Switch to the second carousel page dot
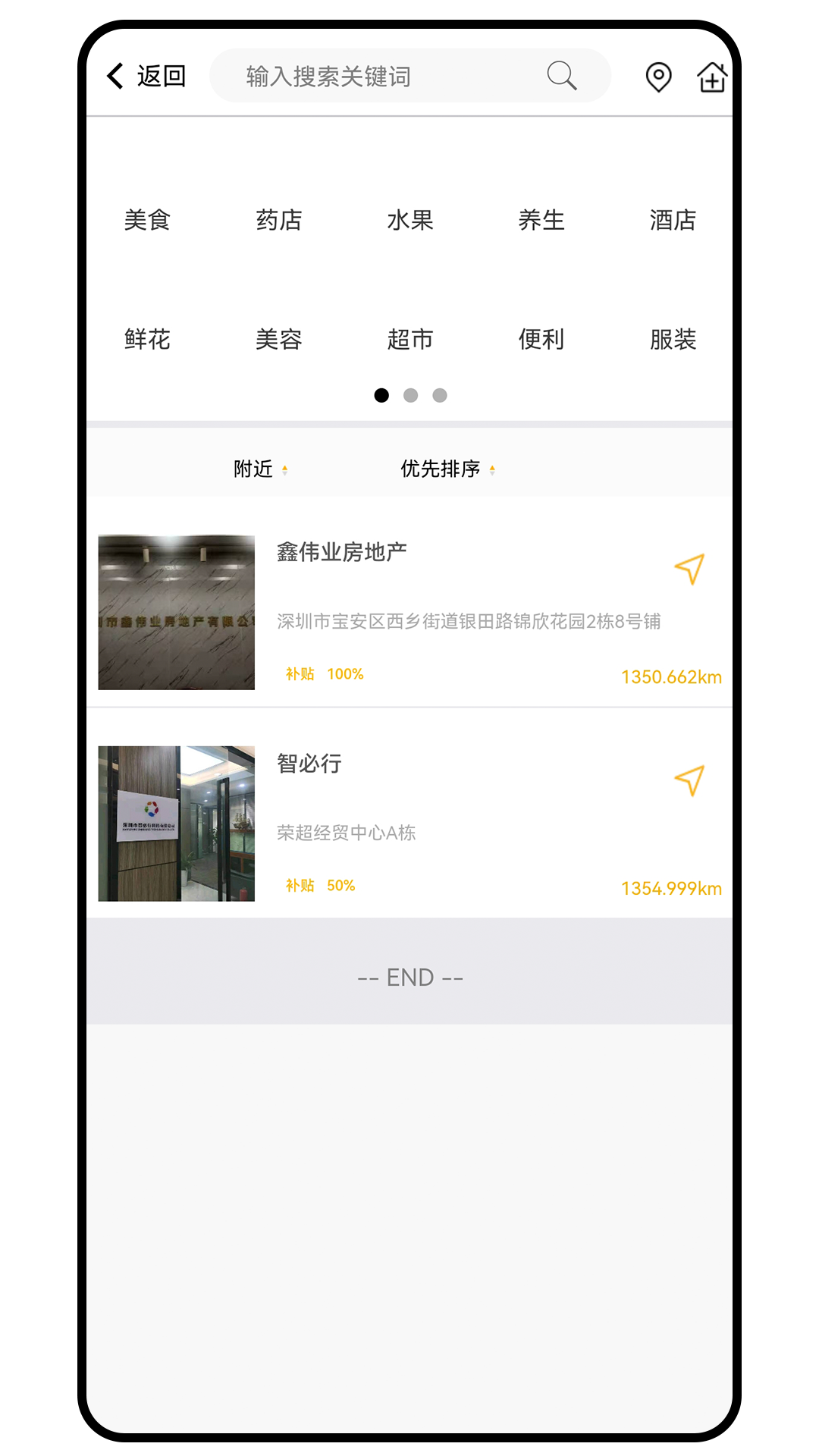The width and height of the screenshot is (819, 1456). (410, 395)
